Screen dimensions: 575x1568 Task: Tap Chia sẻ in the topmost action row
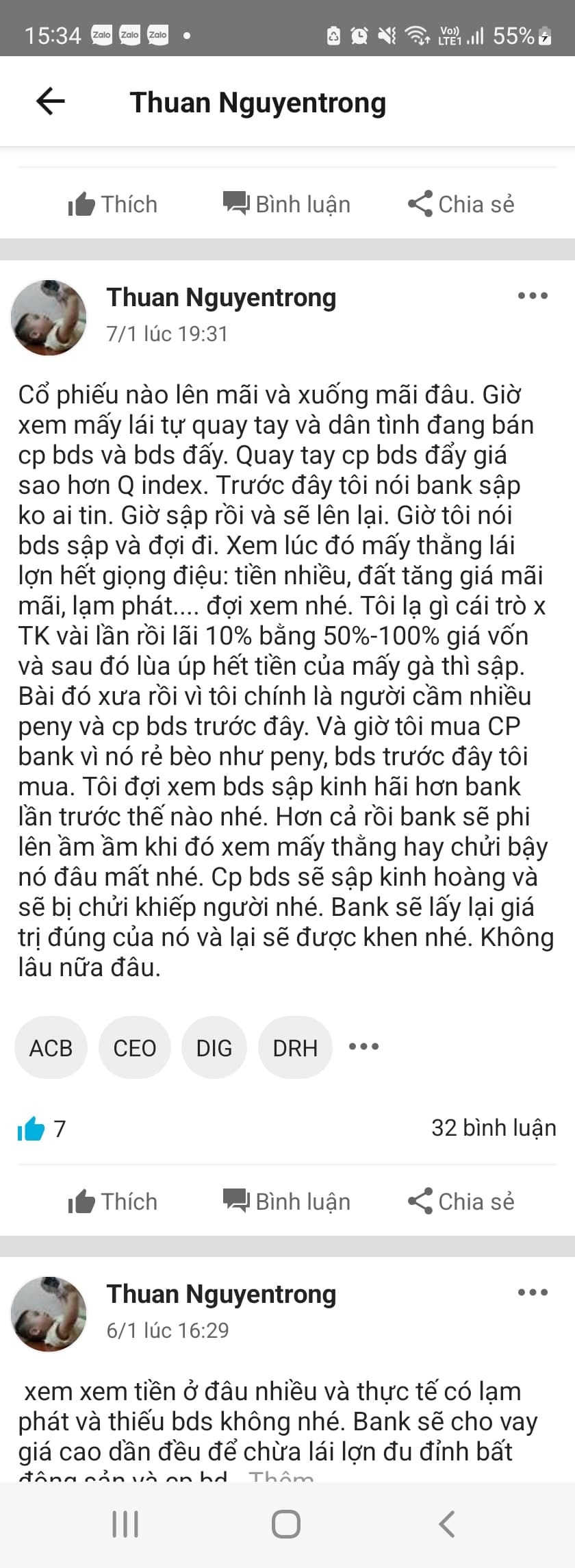pos(461,204)
